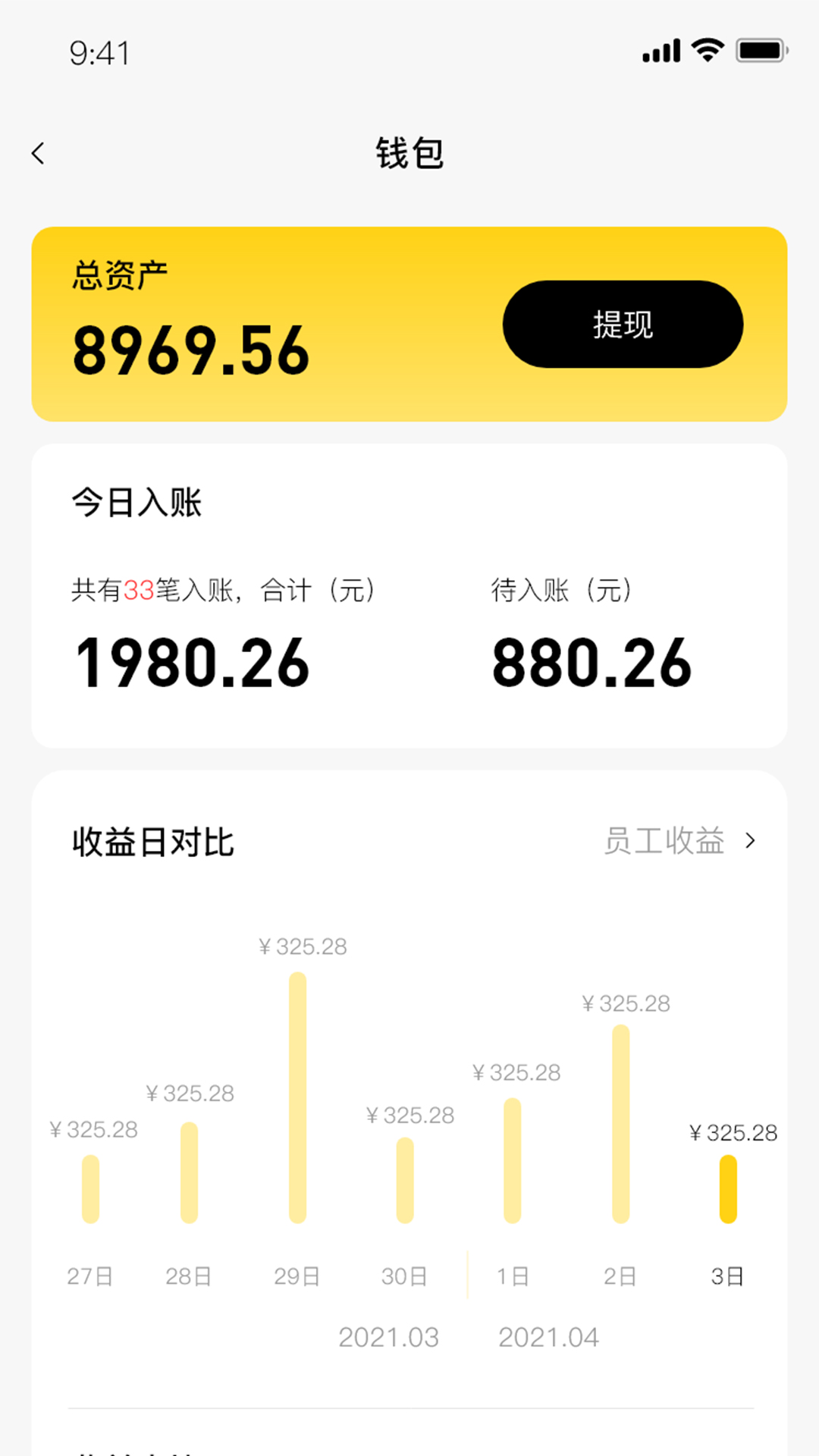Select the 29日 bar in the chart
This screenshot has height=1456, width=819.
click(298, 1097)
